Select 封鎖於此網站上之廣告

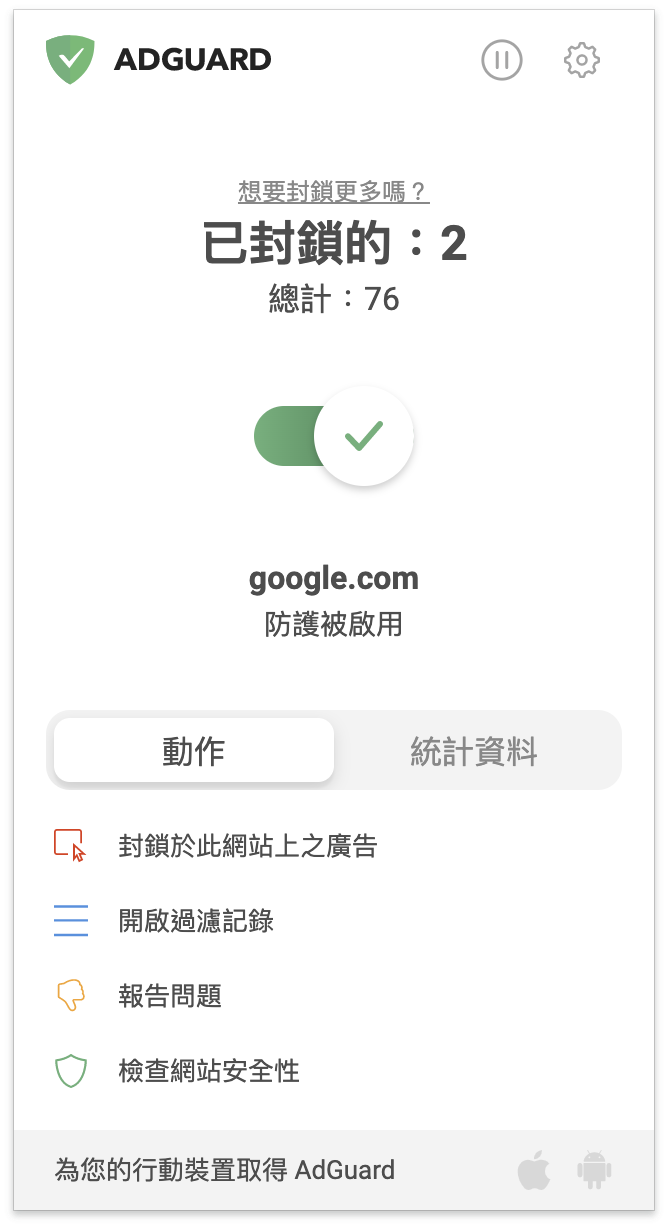click(247, 846)
